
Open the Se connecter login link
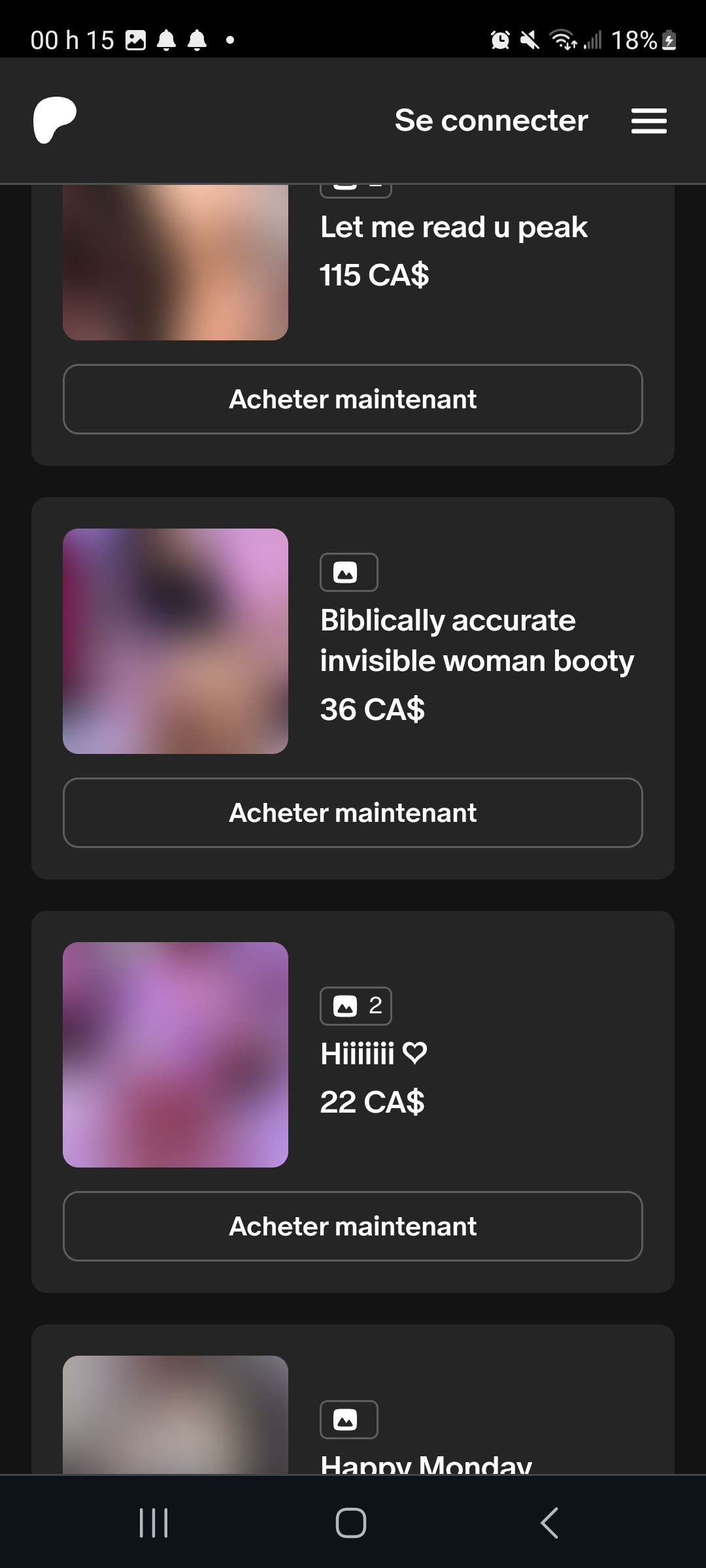[491, 120]
